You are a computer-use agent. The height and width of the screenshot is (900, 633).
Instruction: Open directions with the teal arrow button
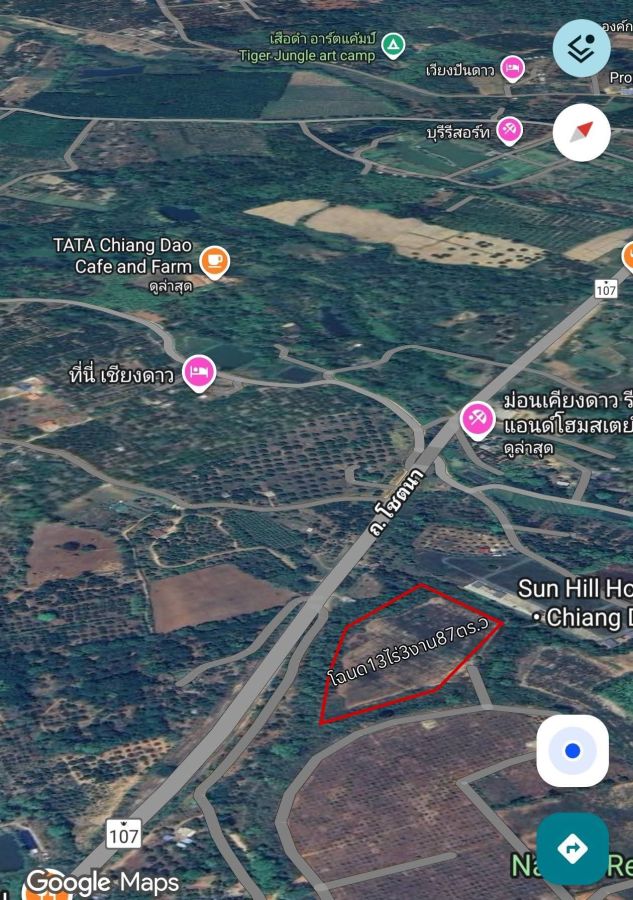click(x=572, y=849)
